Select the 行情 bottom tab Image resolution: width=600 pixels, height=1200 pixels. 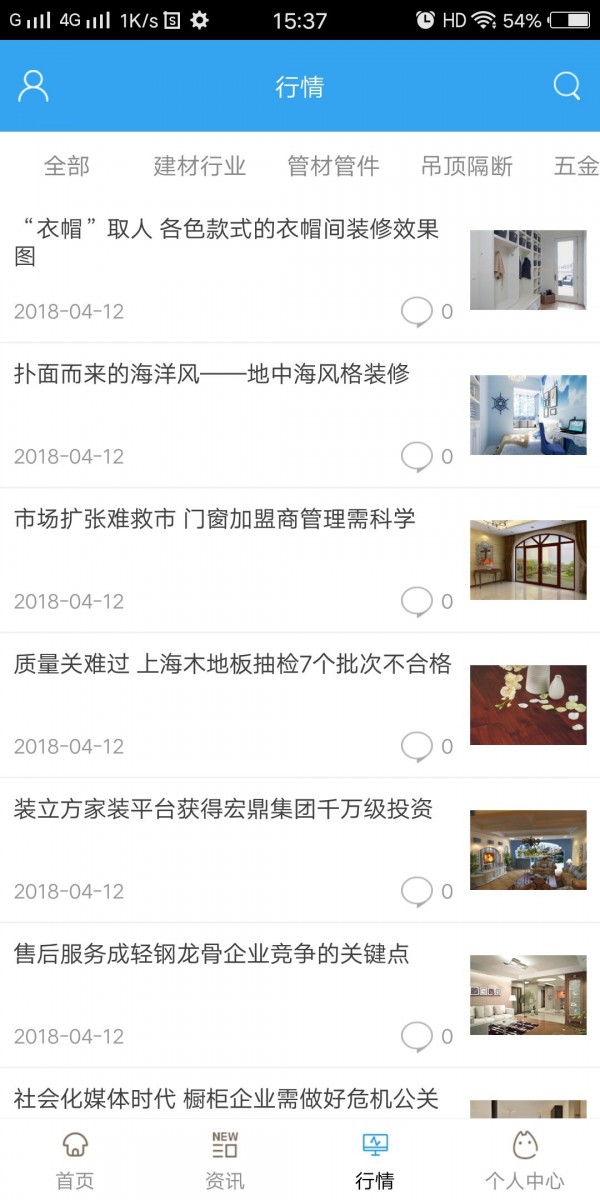click(x=375, y=1160)
